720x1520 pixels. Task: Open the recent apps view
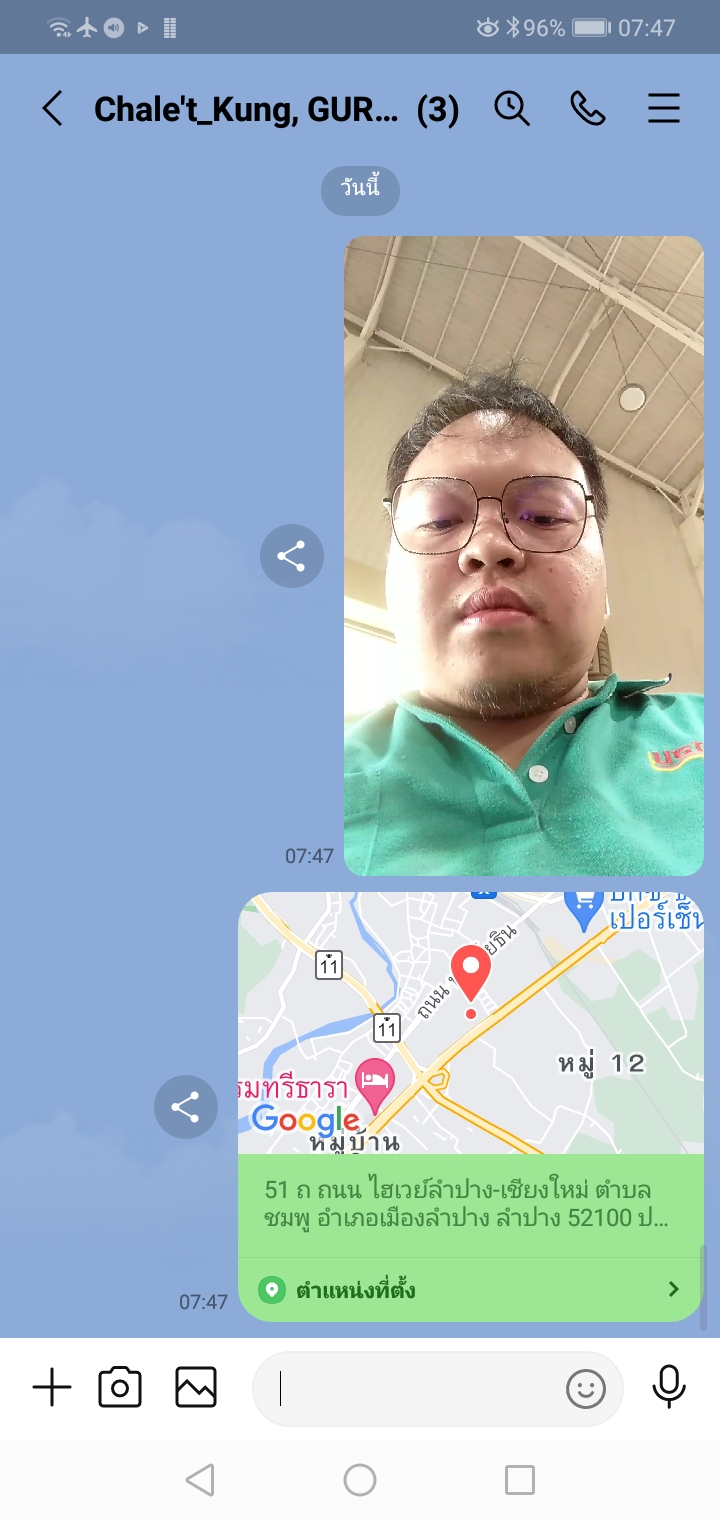coord(519,1480)
